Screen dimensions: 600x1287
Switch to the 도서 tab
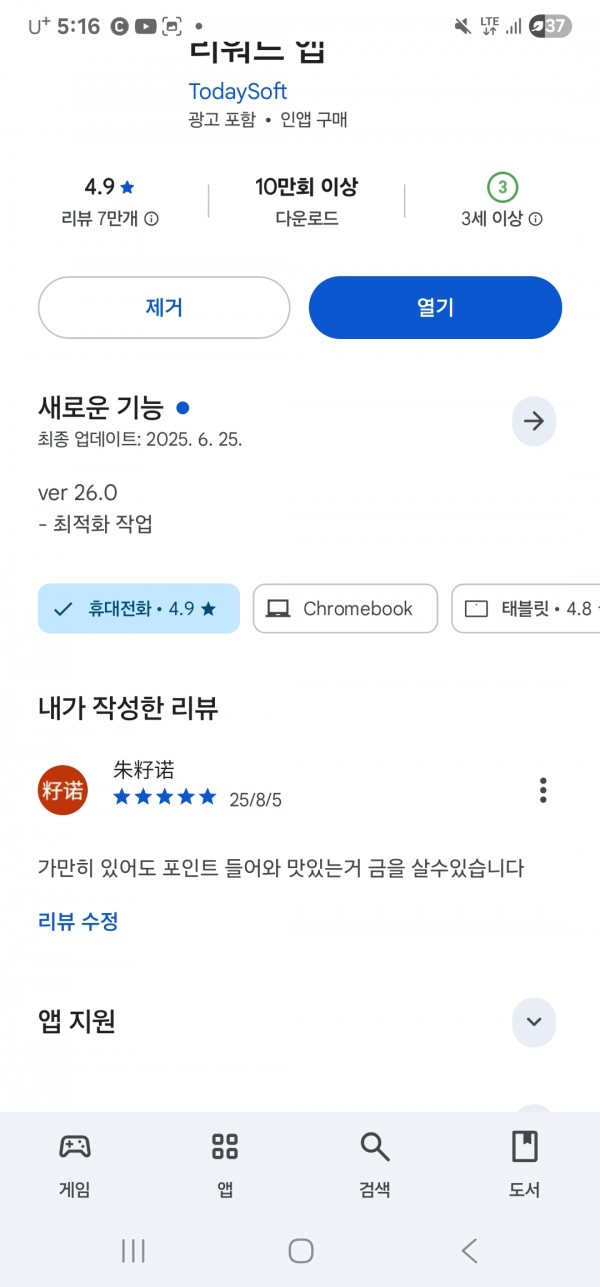coord(525,1164)
